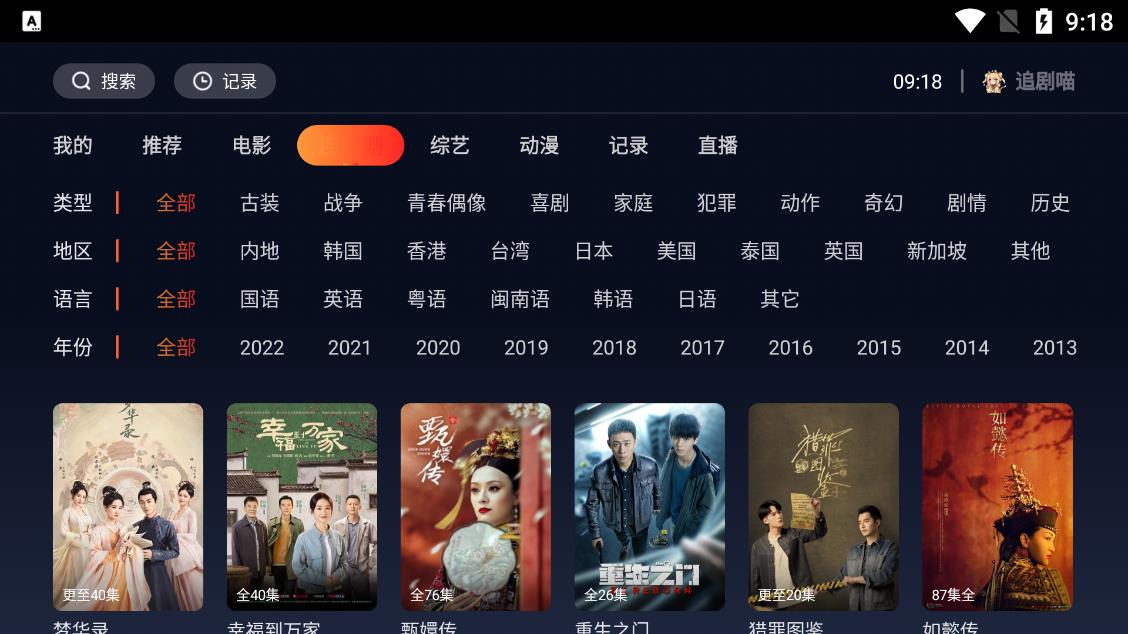Pick the year 2021 filter
The image size is (1128, 634).
350,348
